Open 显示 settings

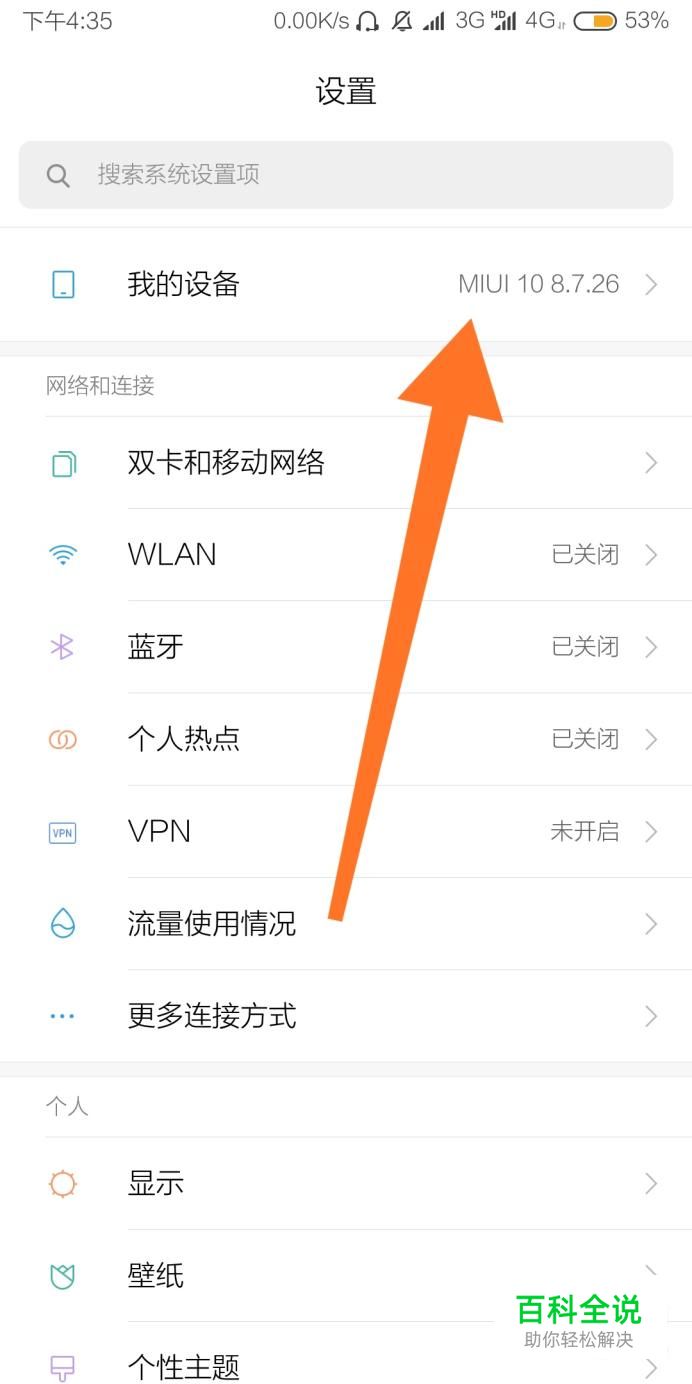pos(156,1183)
